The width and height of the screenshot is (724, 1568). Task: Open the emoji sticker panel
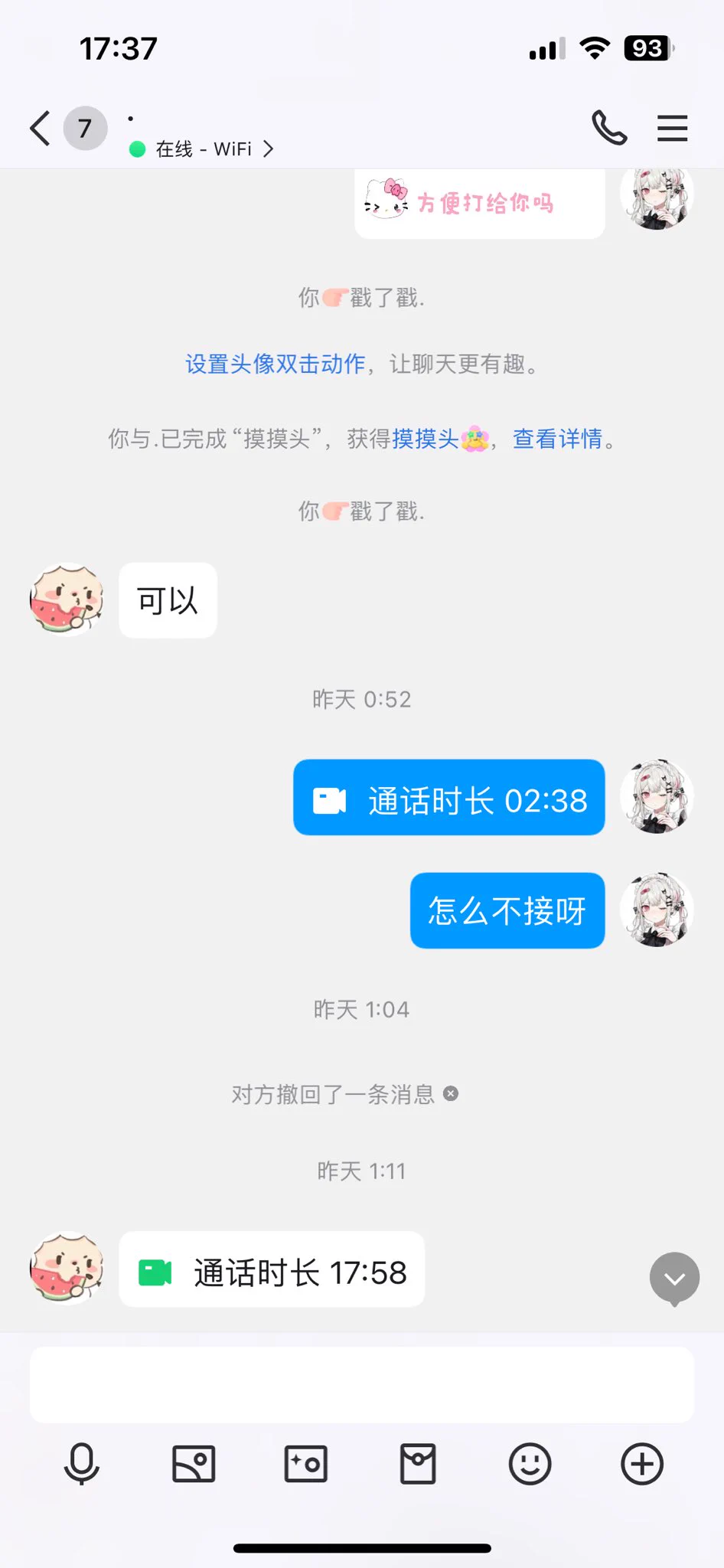(x=530, y=1464)
